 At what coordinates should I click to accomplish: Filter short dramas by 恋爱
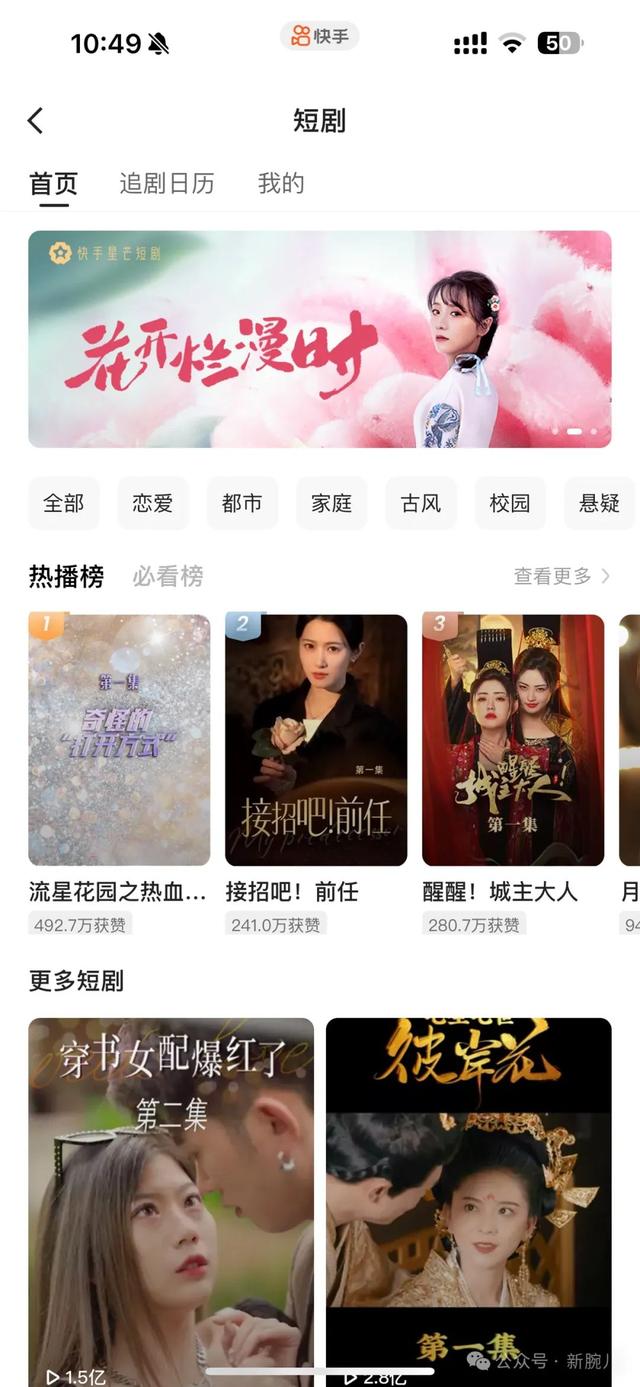click(153, 503)
